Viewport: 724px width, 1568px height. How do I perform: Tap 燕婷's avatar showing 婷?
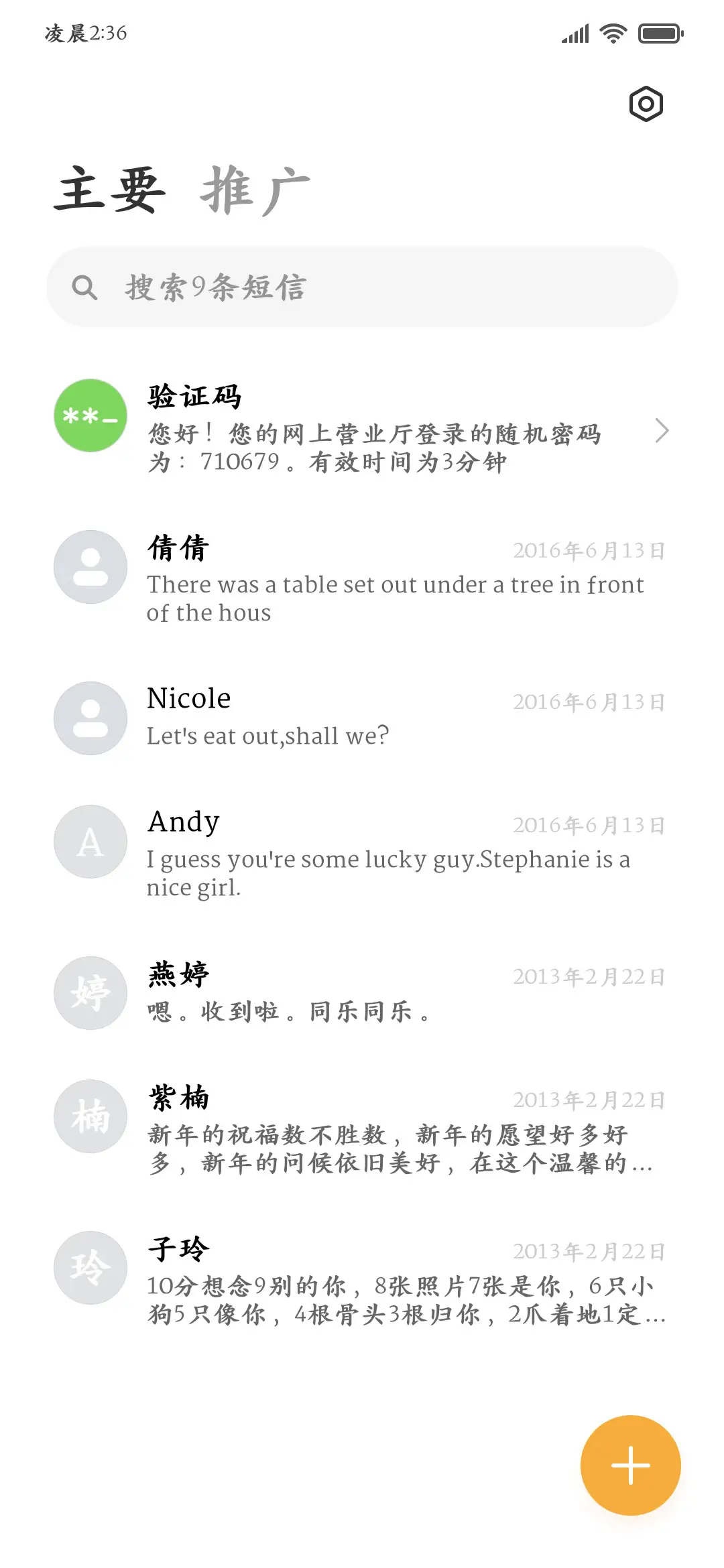pyautogui.click(x=90, y=994)
